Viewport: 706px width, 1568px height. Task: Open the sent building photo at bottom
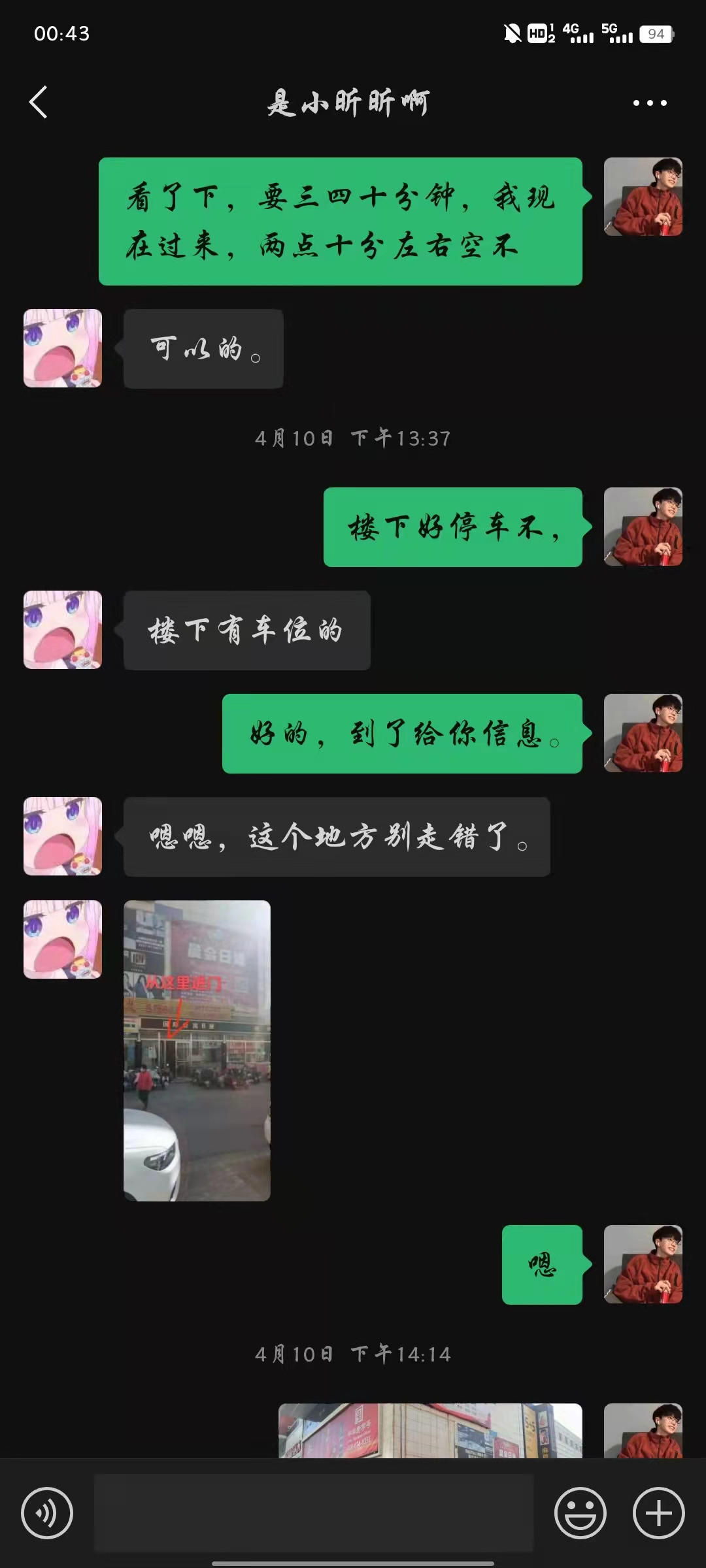pos(430,1431)
